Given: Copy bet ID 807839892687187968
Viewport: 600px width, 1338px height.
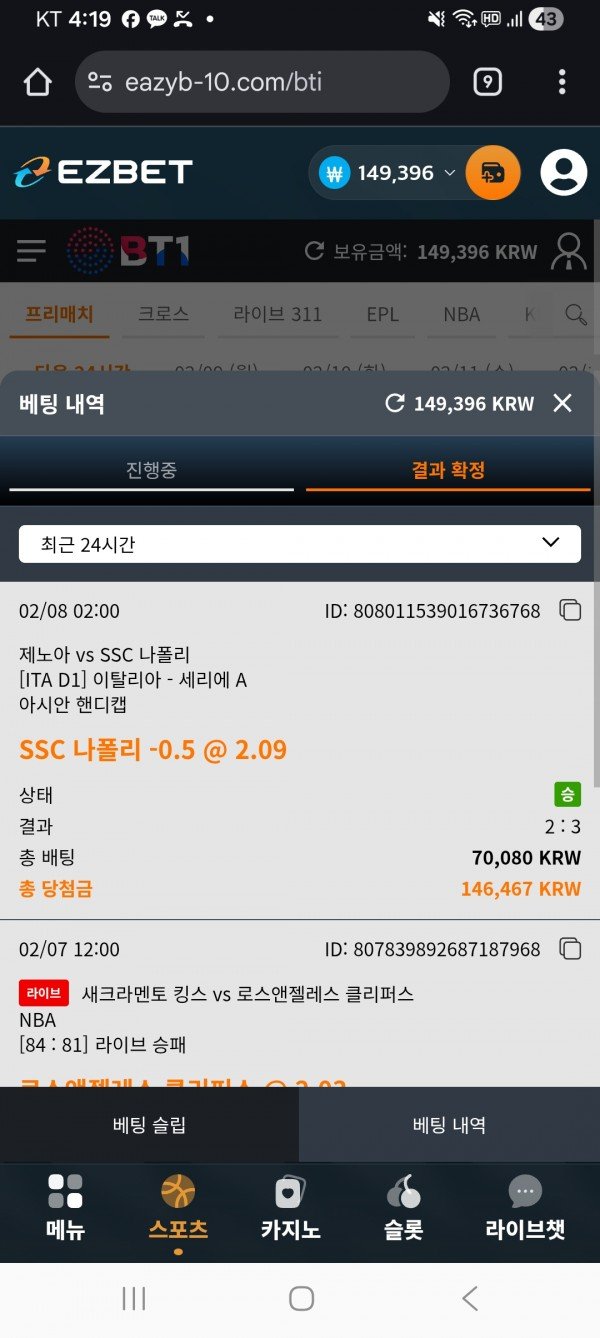Looking at the screenshot, I should [570, 949].
